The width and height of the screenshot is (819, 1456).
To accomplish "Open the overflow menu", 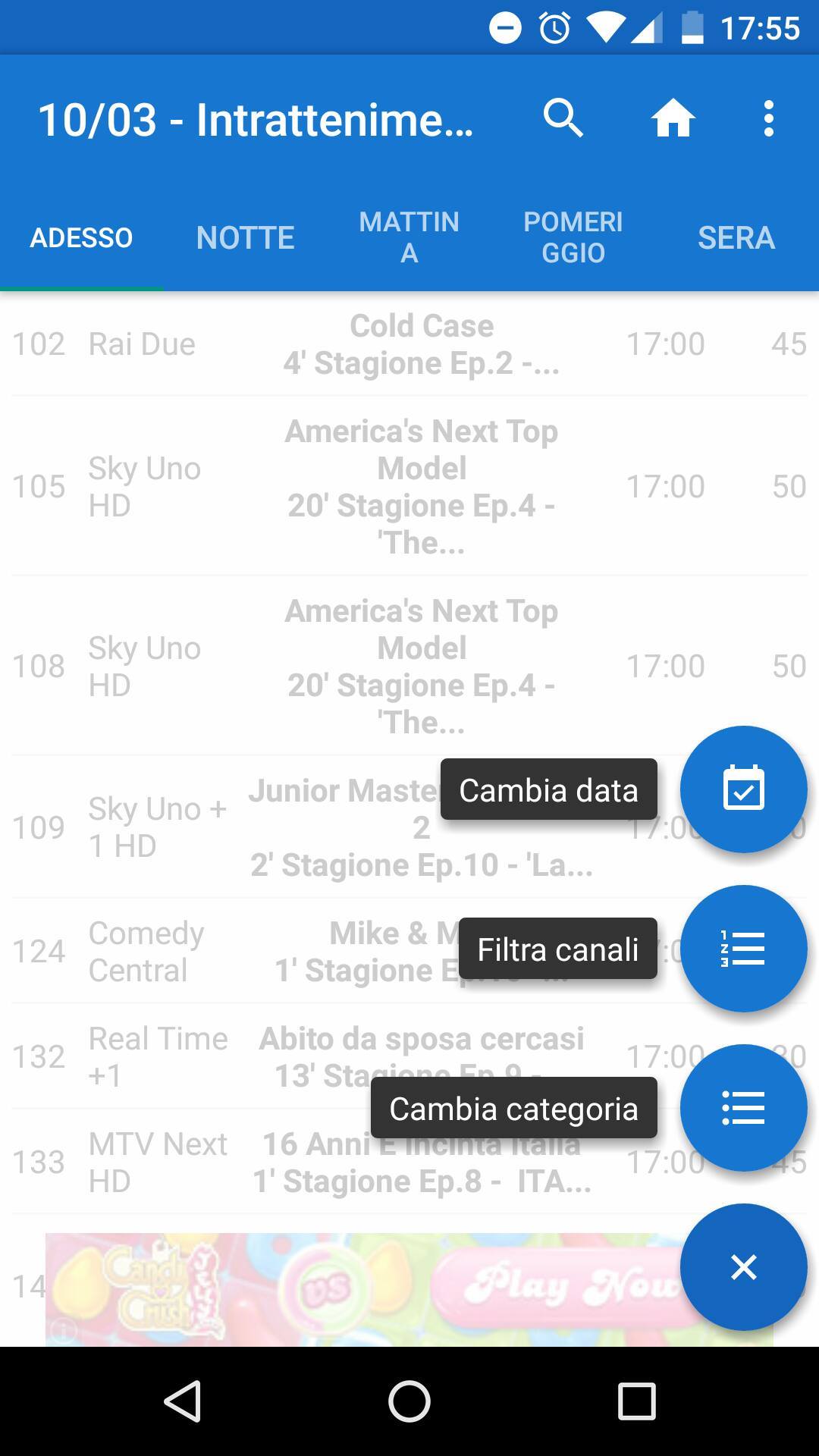I will click(769, 119).
